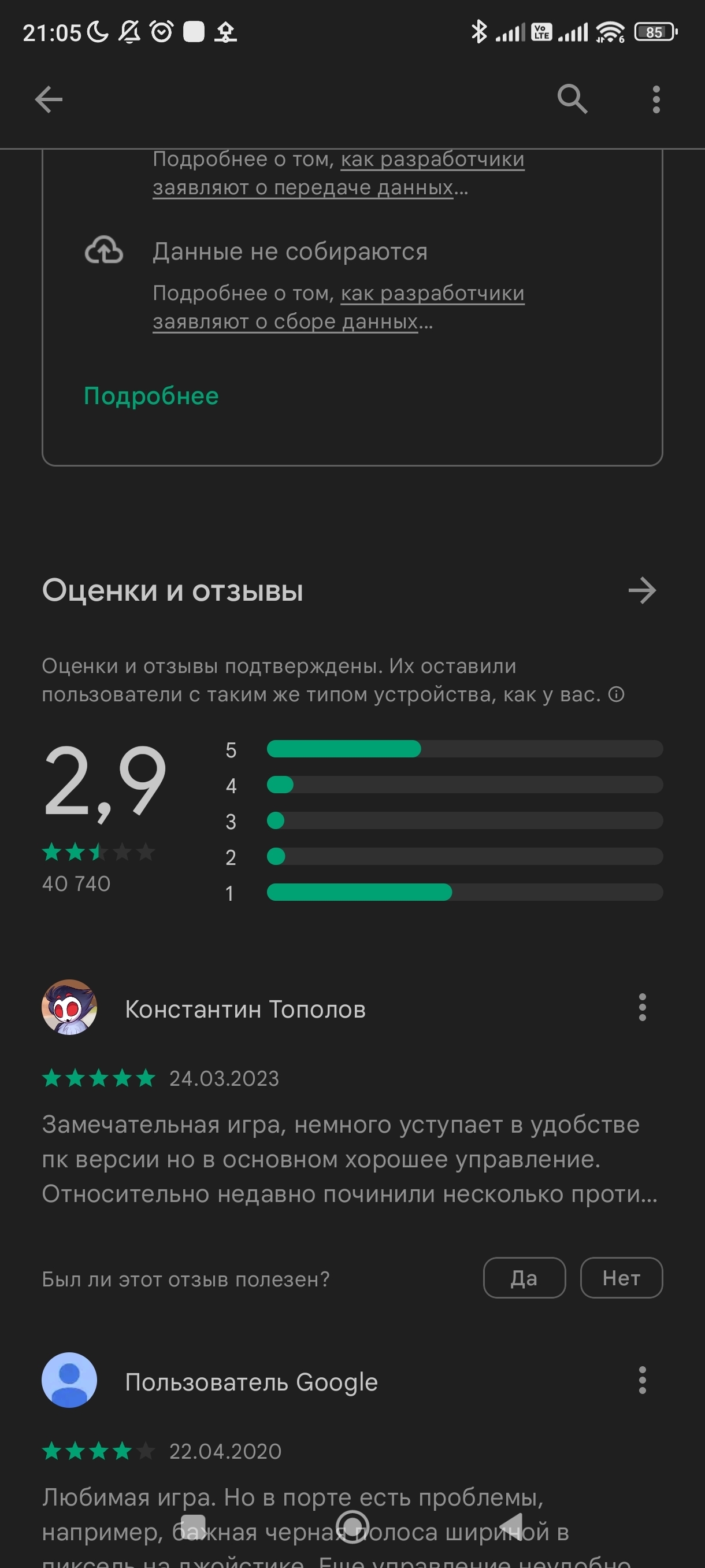Open search in the app bar
This screenshot has height=1568, width=705.
(573, 99)
